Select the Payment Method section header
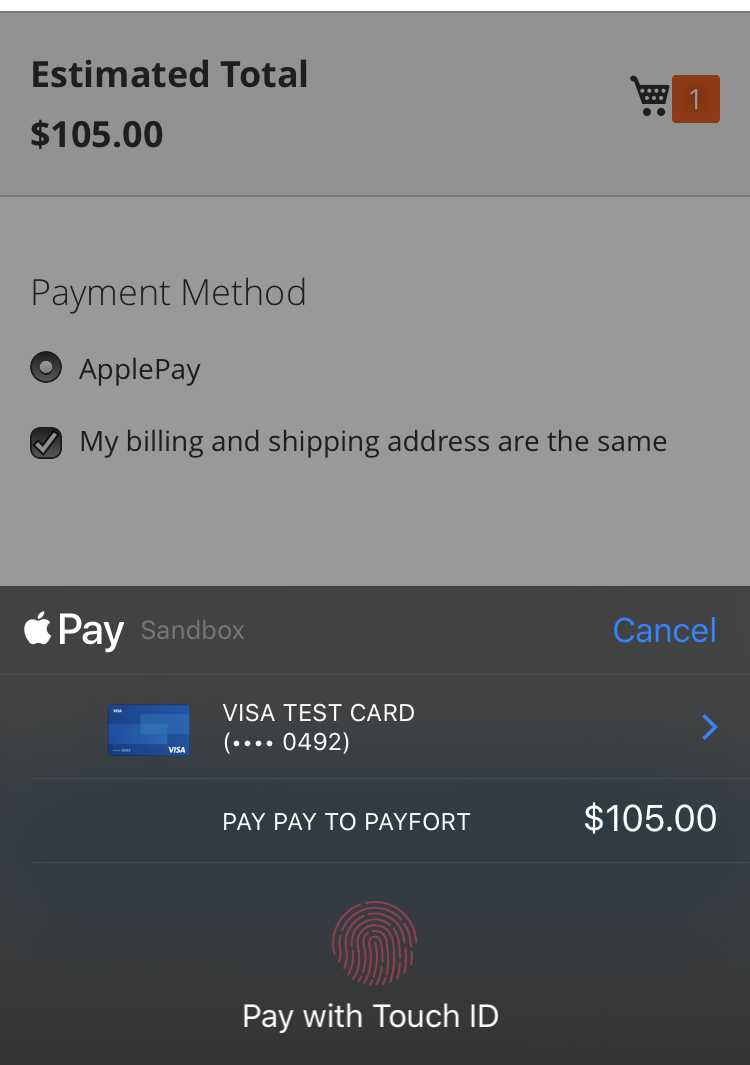 (x=168, y=292)
